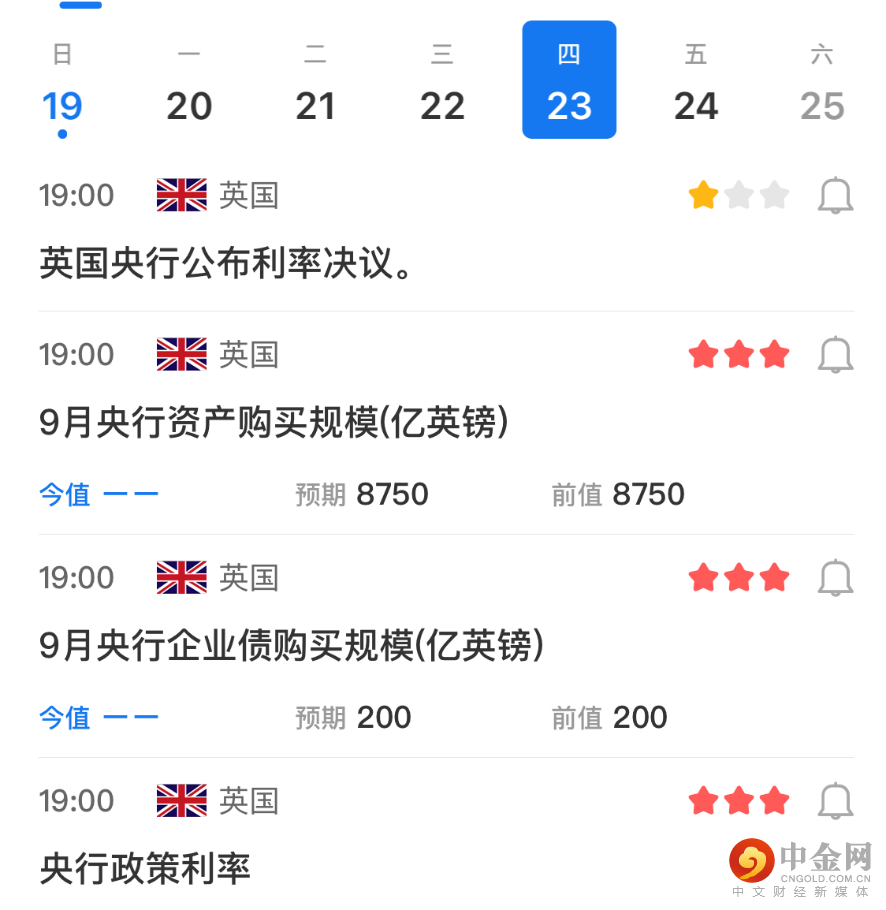Image resolution: width=886 pixels, height=910 pixels.
Task: Set reminder bell for 英国央行公布利率决议
Action: coord(835,196)
